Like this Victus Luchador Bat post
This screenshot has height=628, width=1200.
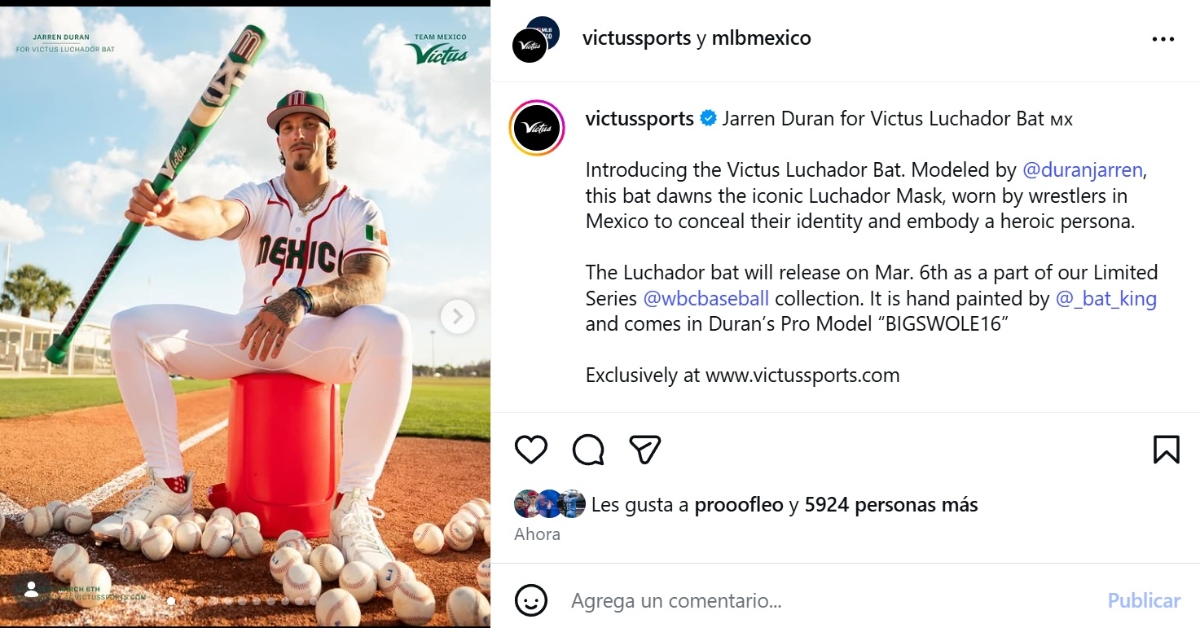coord(531,450)
